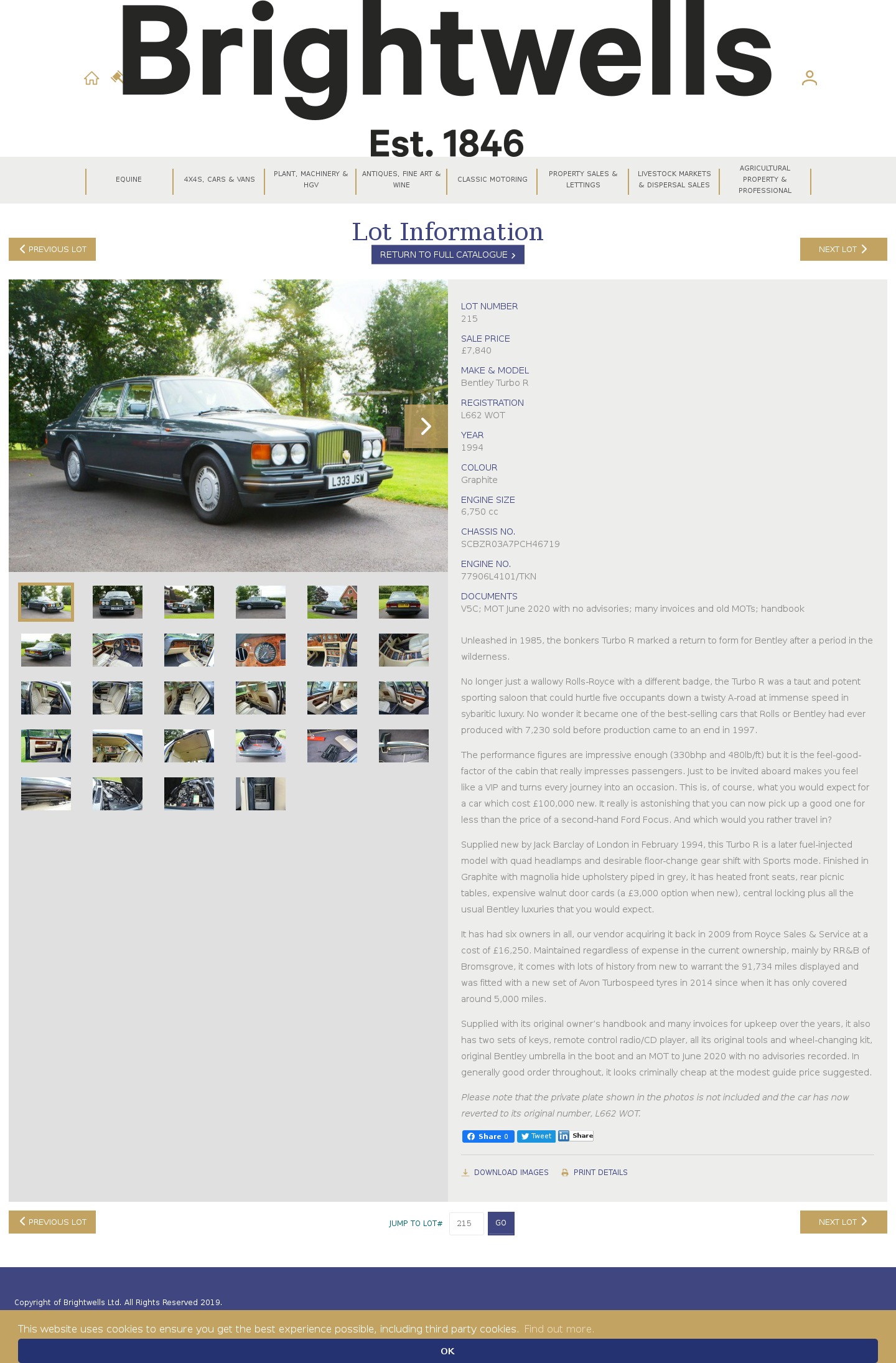Show next photo with the arrow
Image resolution: width=896 pixels, height=1363 pixels.
click(426, 426)
